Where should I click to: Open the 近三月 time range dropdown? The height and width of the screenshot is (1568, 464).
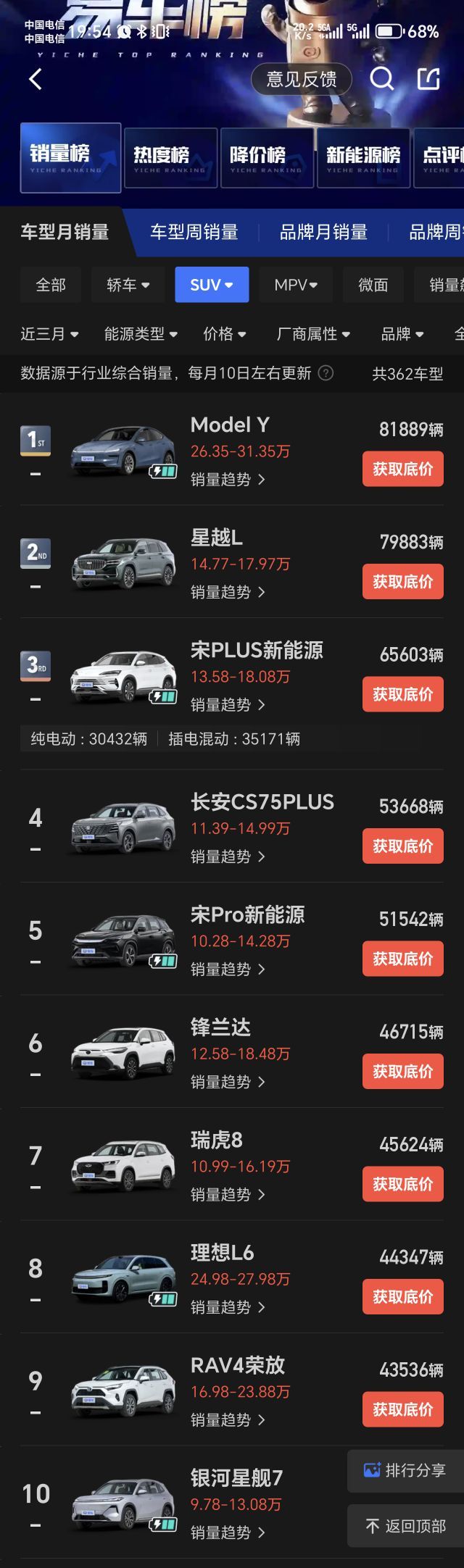point(49,334)
